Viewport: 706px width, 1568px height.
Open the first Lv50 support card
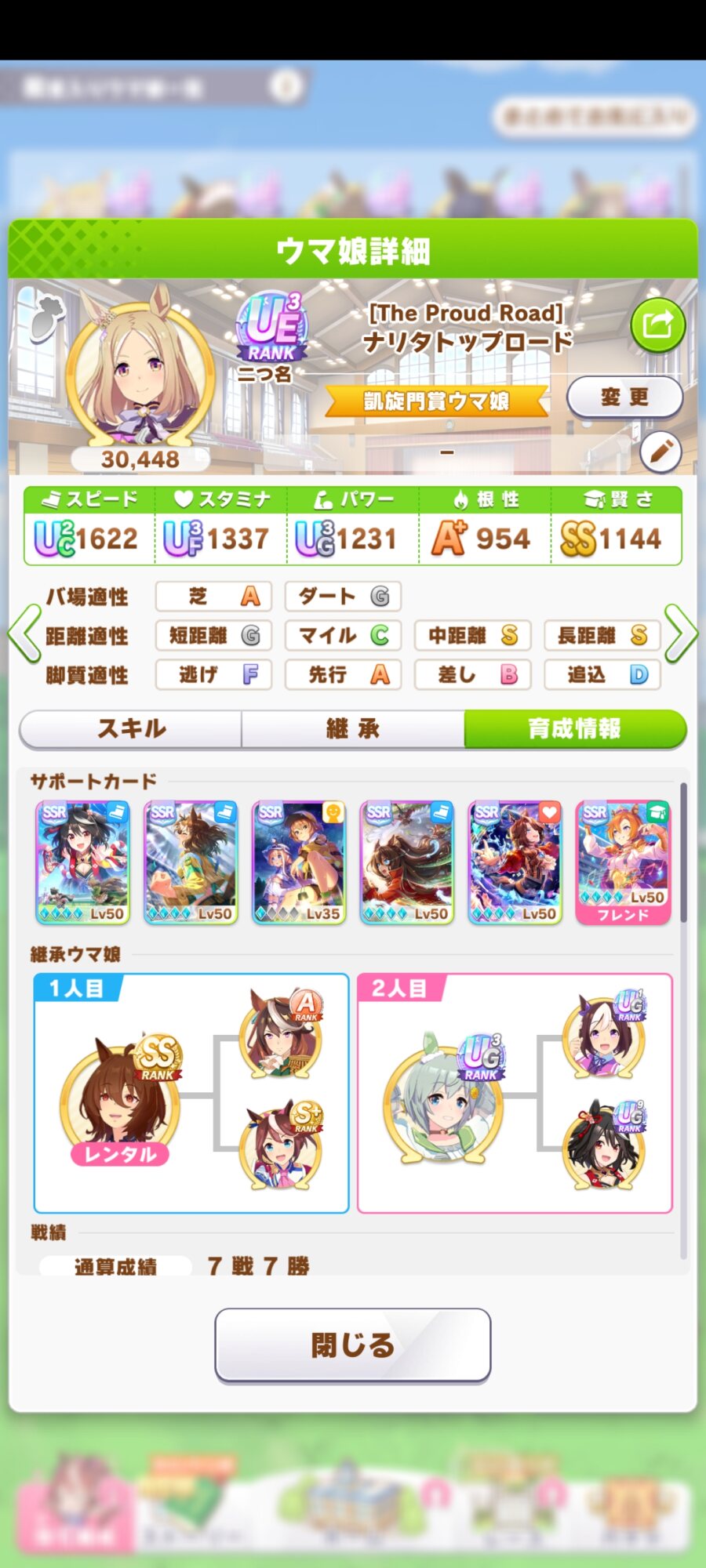[82, 862]
